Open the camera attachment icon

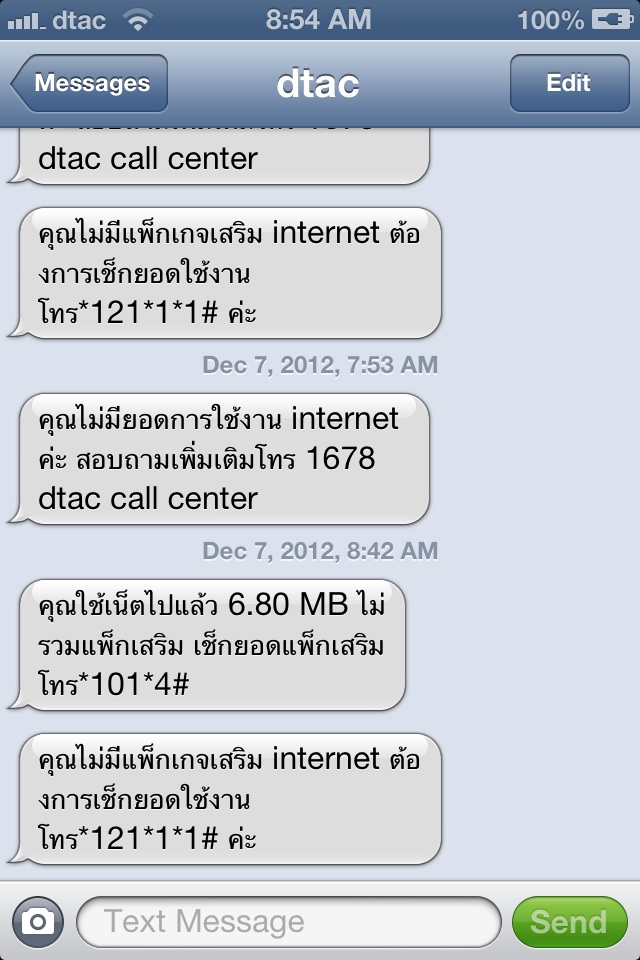(x=38, y=921)
